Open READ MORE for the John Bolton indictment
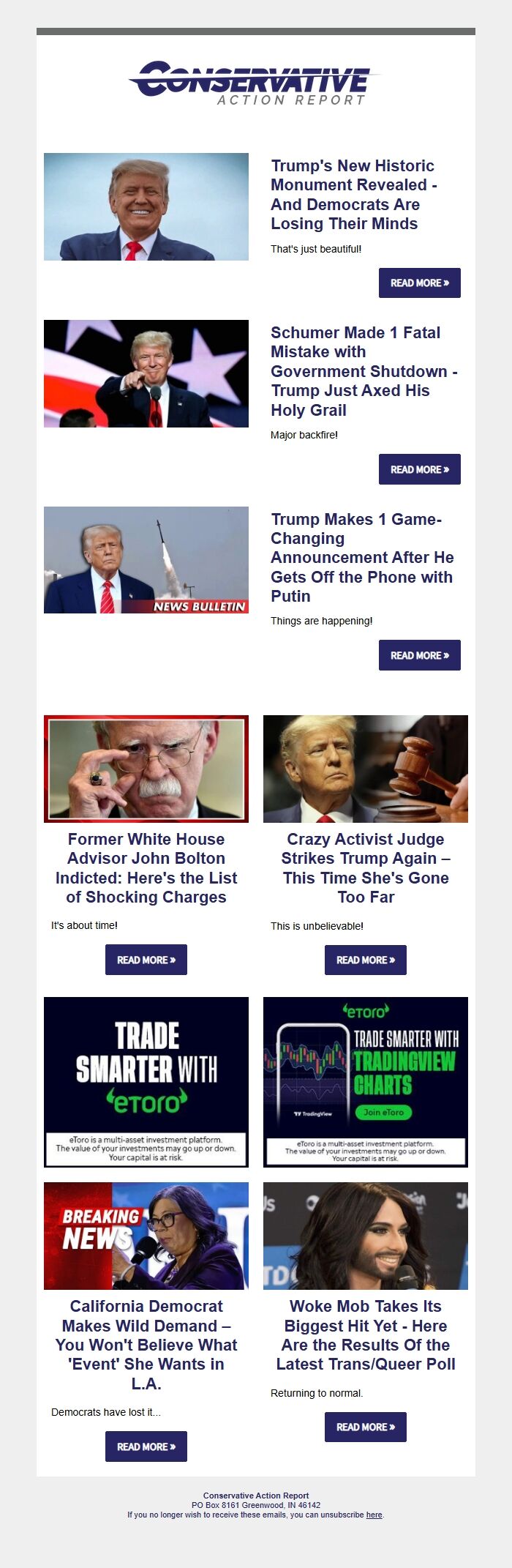 146,960
